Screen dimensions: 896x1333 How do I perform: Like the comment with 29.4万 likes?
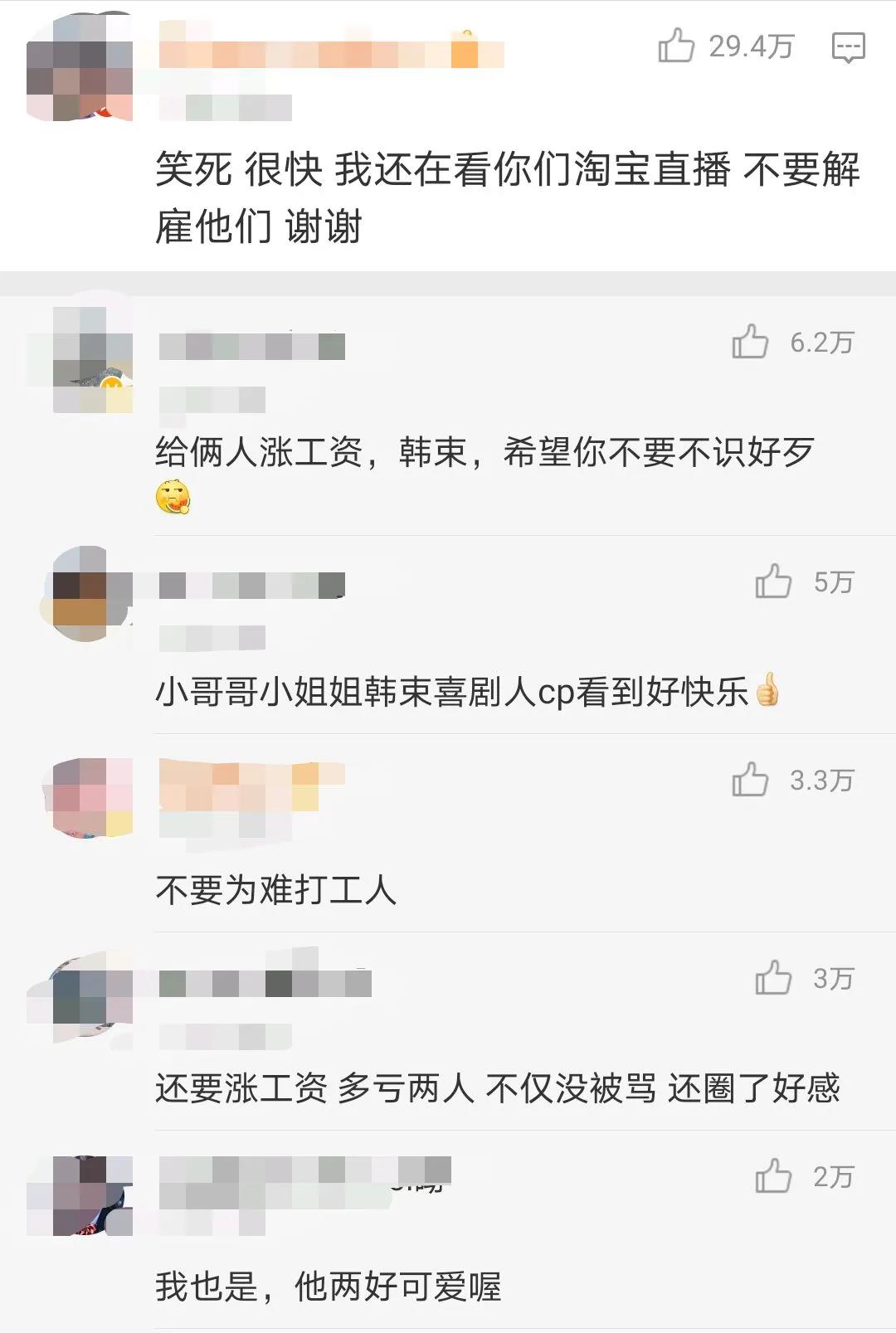(676, 46)
